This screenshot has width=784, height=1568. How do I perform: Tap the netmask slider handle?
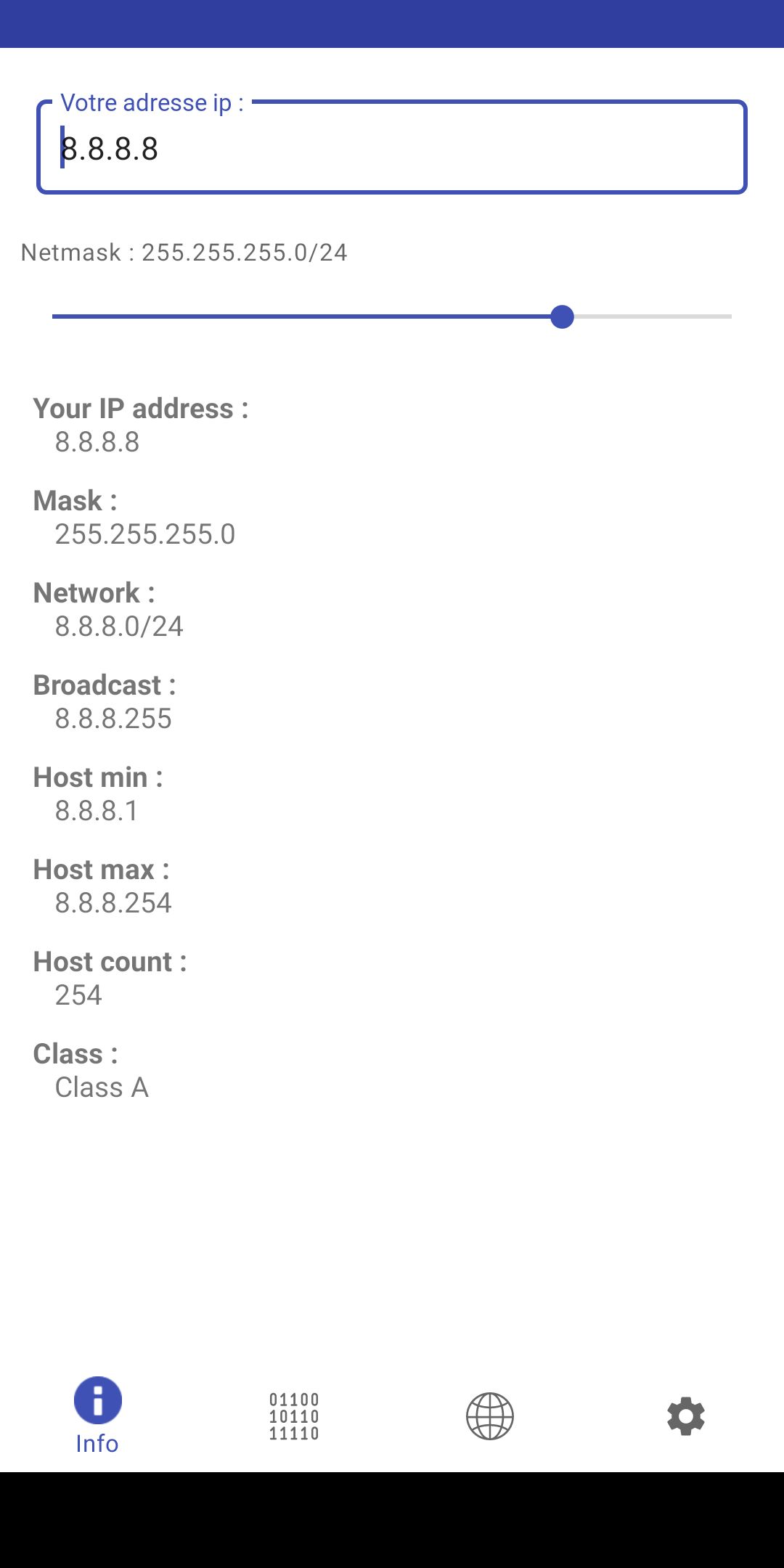562,317
